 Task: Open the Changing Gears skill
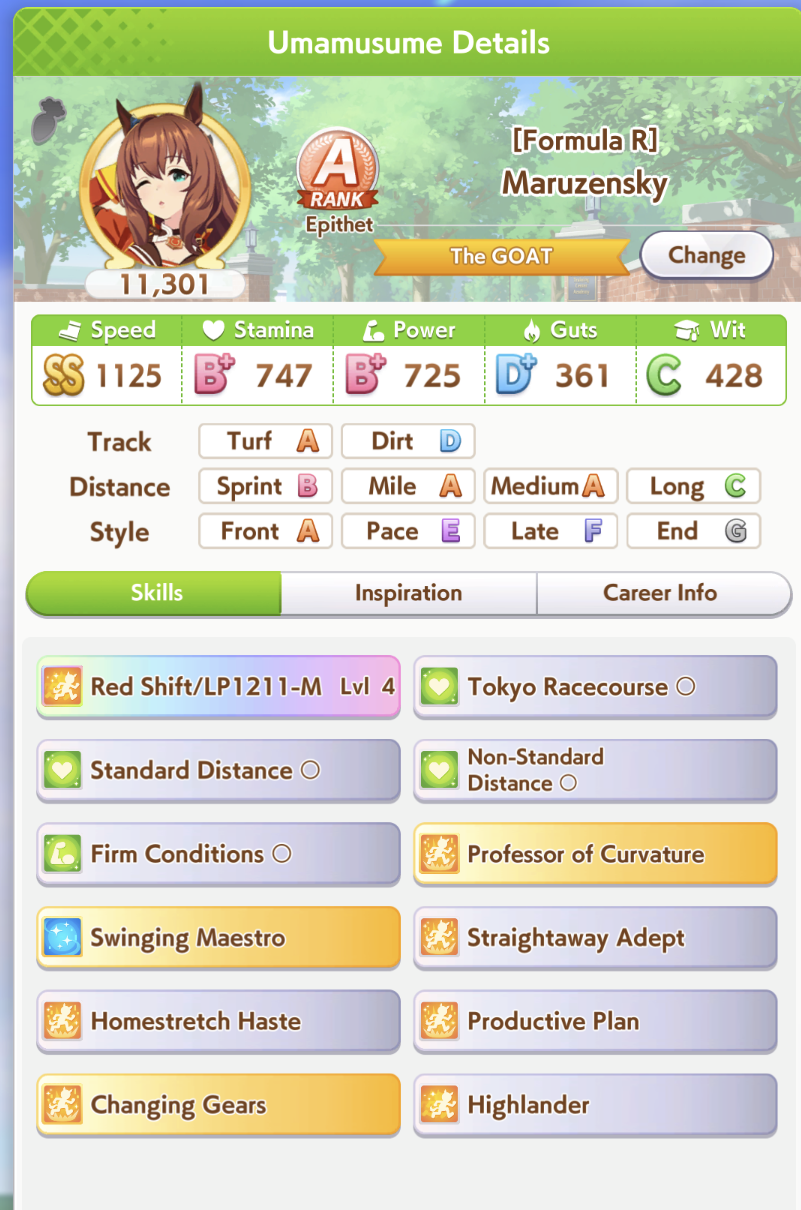218,1105
